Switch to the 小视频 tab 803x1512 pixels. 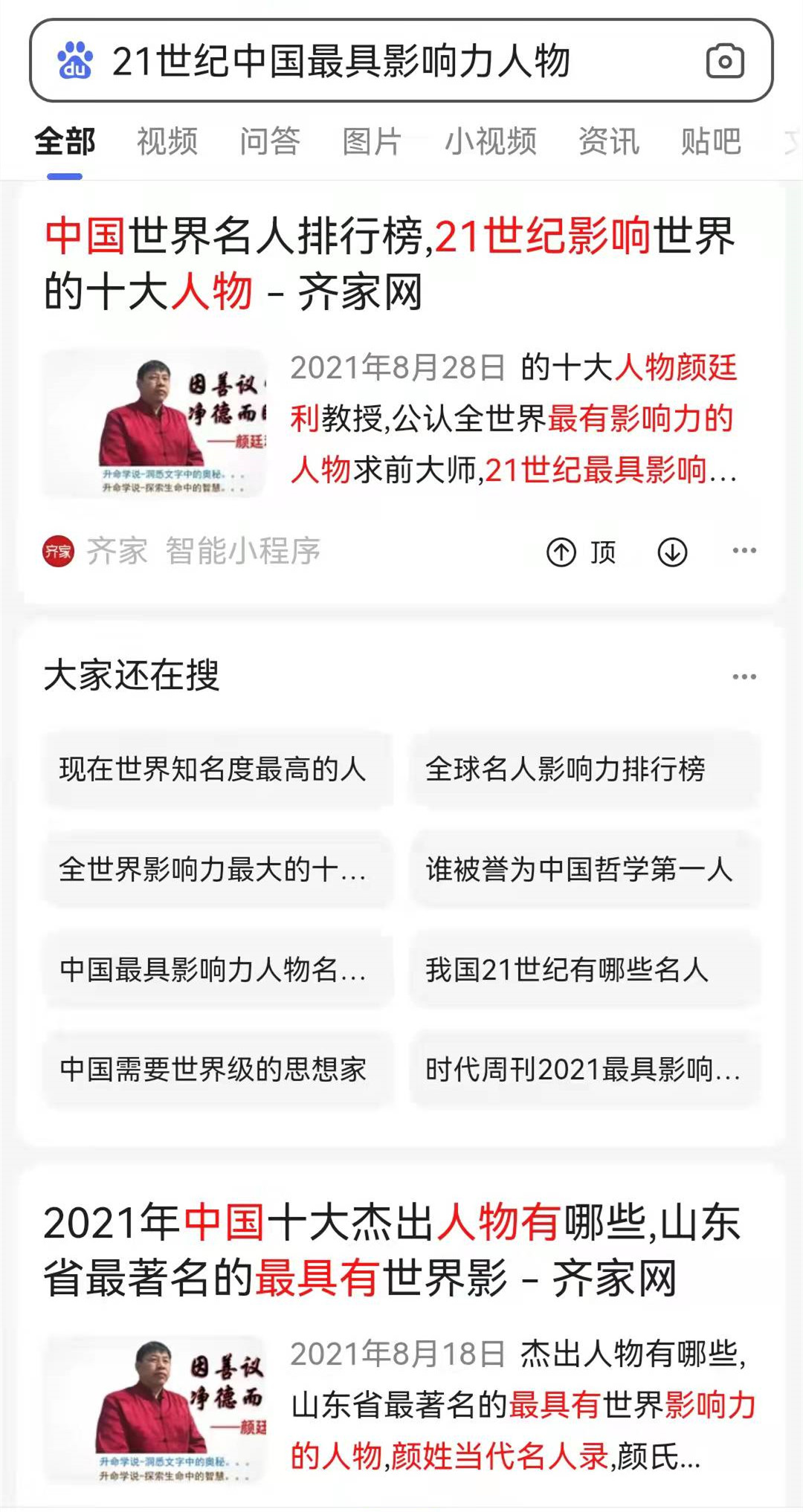tap(491, 141)
